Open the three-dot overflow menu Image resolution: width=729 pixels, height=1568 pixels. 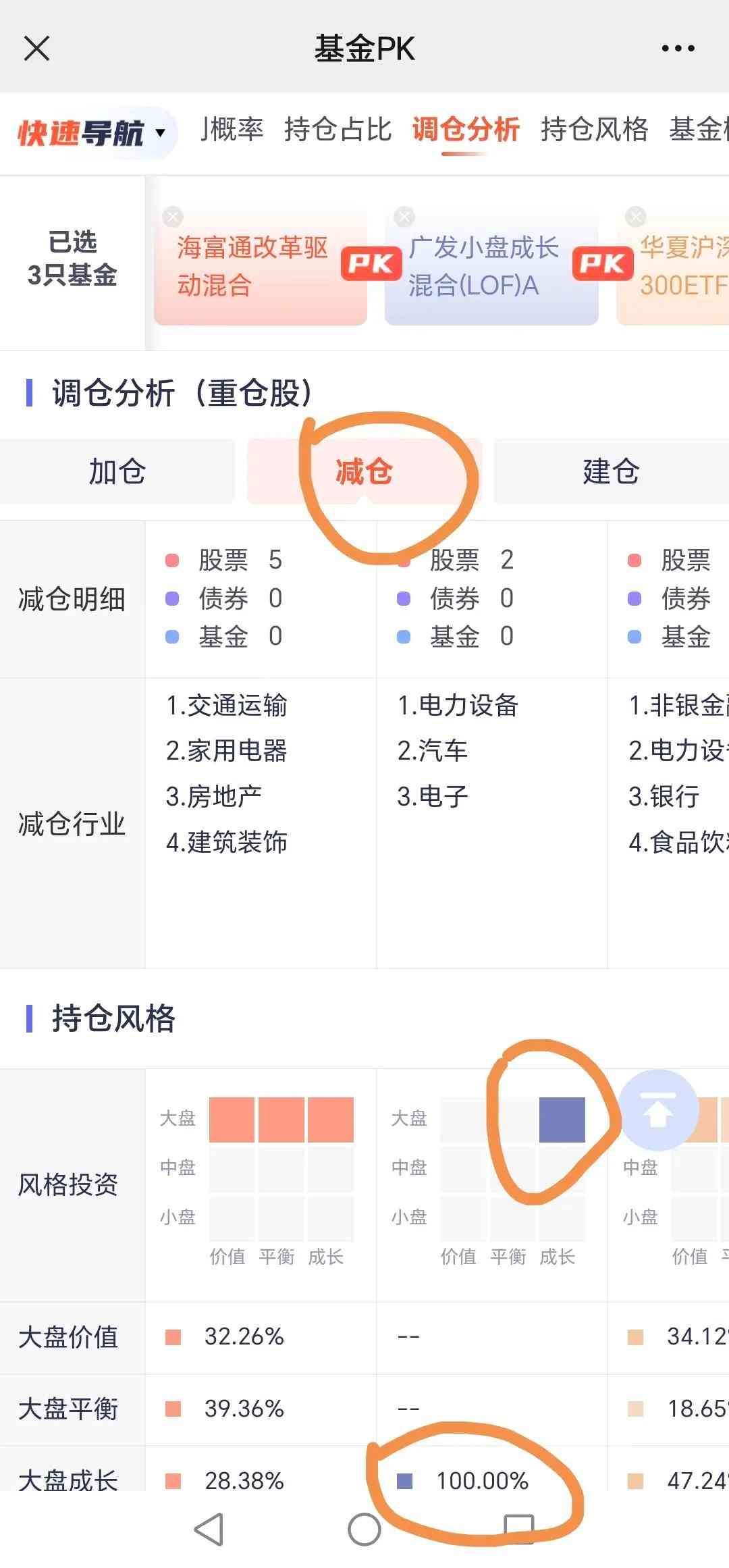678,49
